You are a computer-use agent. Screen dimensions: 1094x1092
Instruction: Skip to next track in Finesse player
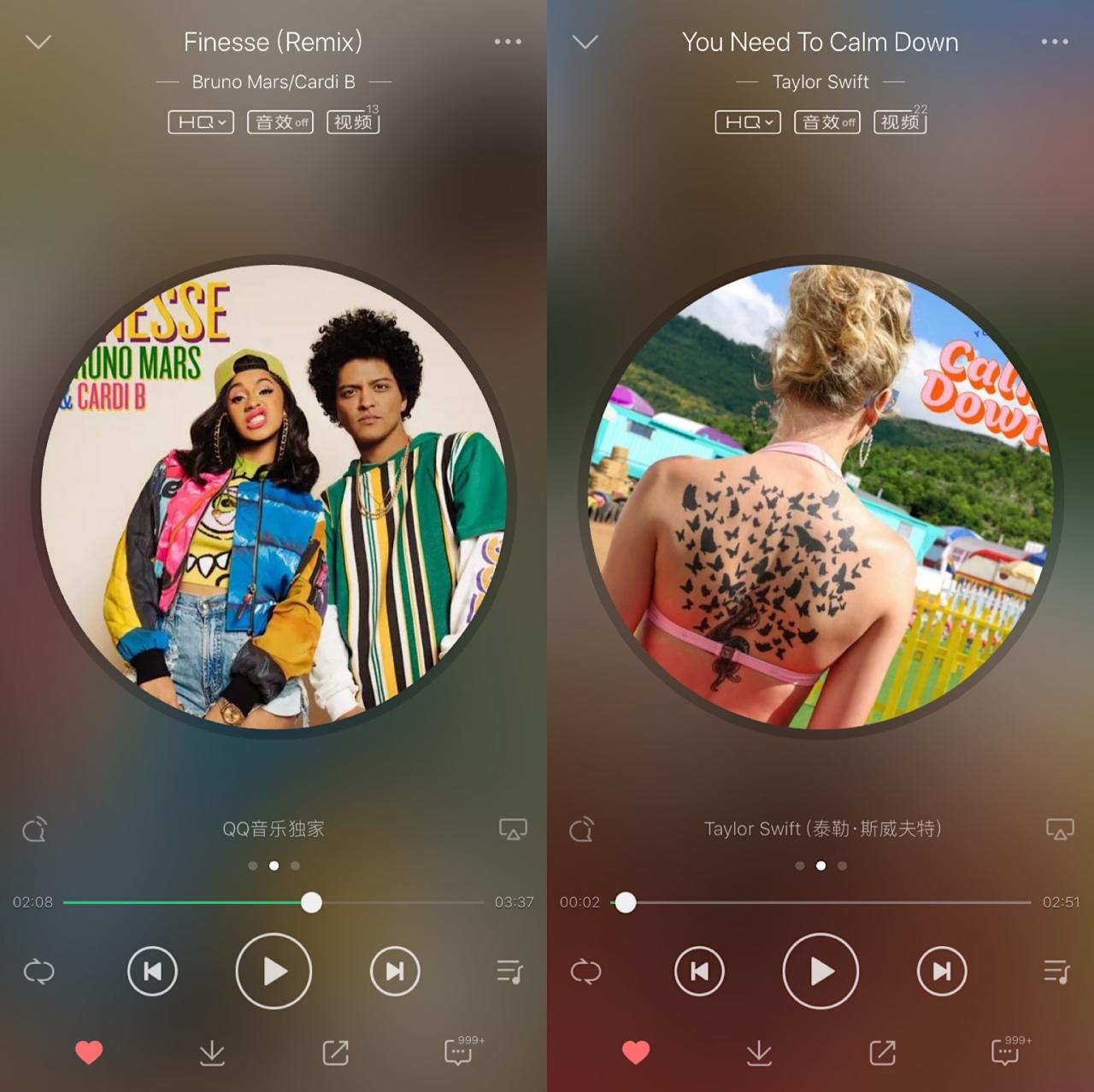tap(395, 972)
